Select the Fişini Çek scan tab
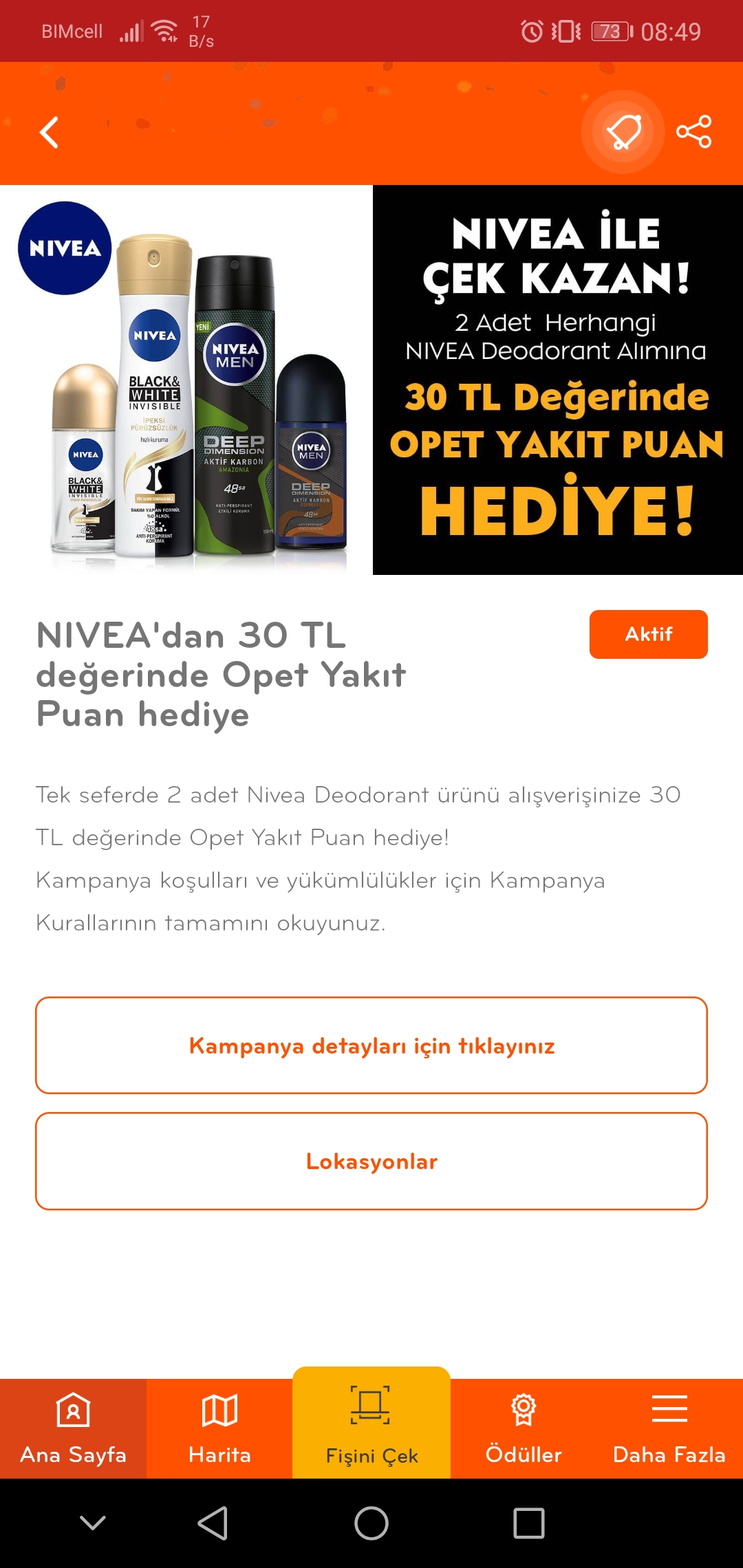The width and height of the screenshot is (743, 1568). [x=371, y=1423]
